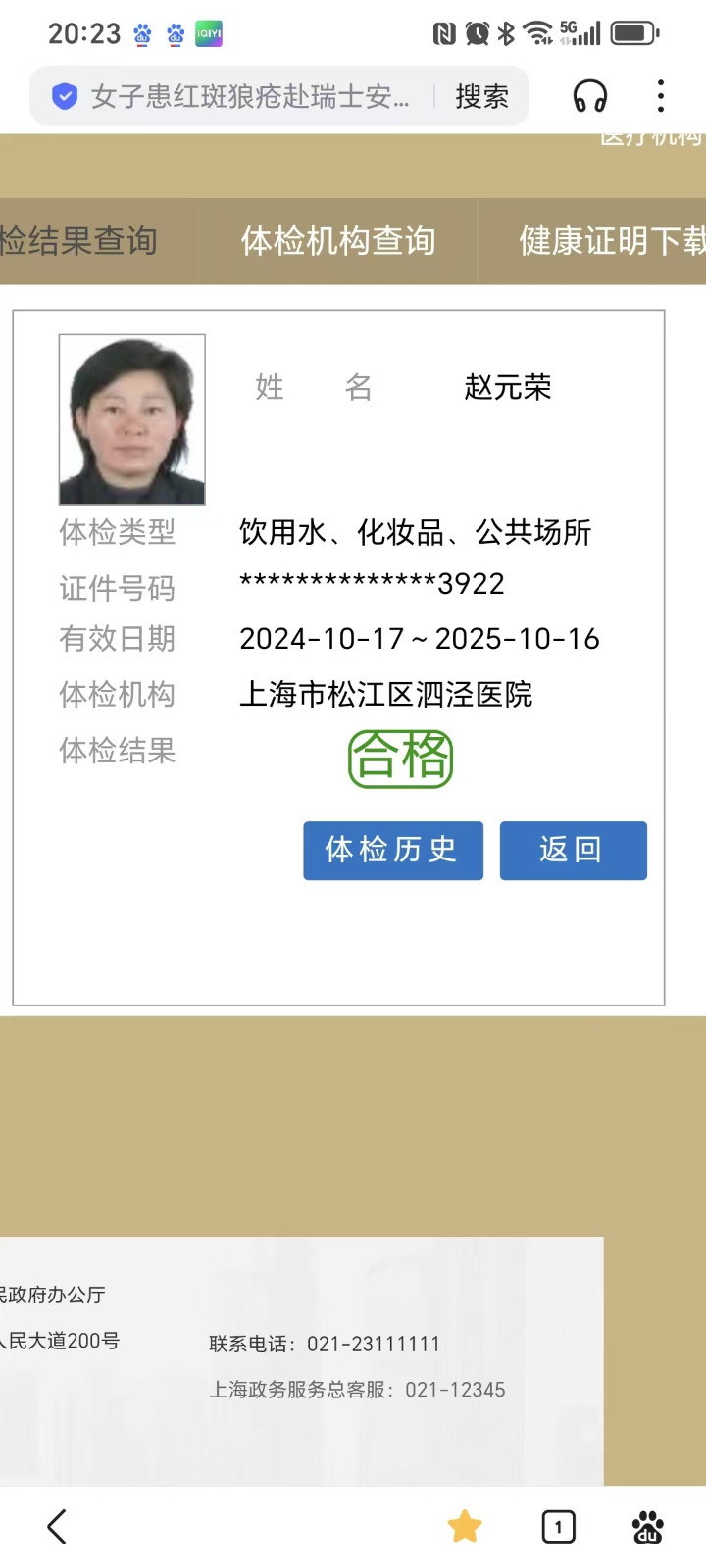This screenshot has height=1568, width=706.
Task: Open the three-dot overflow menu
Action: click(x=661, y=96)
